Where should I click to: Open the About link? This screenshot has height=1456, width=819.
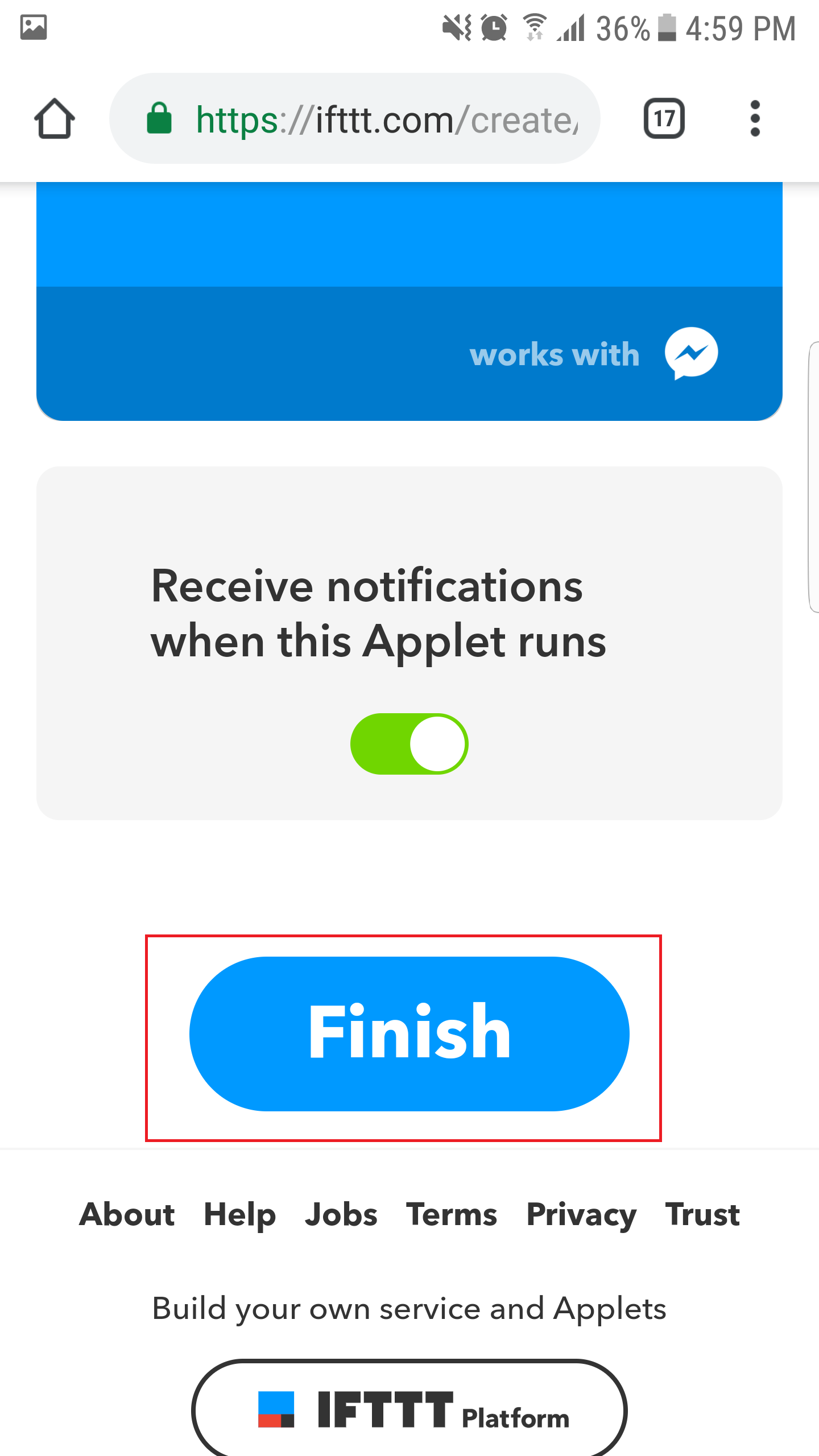tap(127, 1214)
